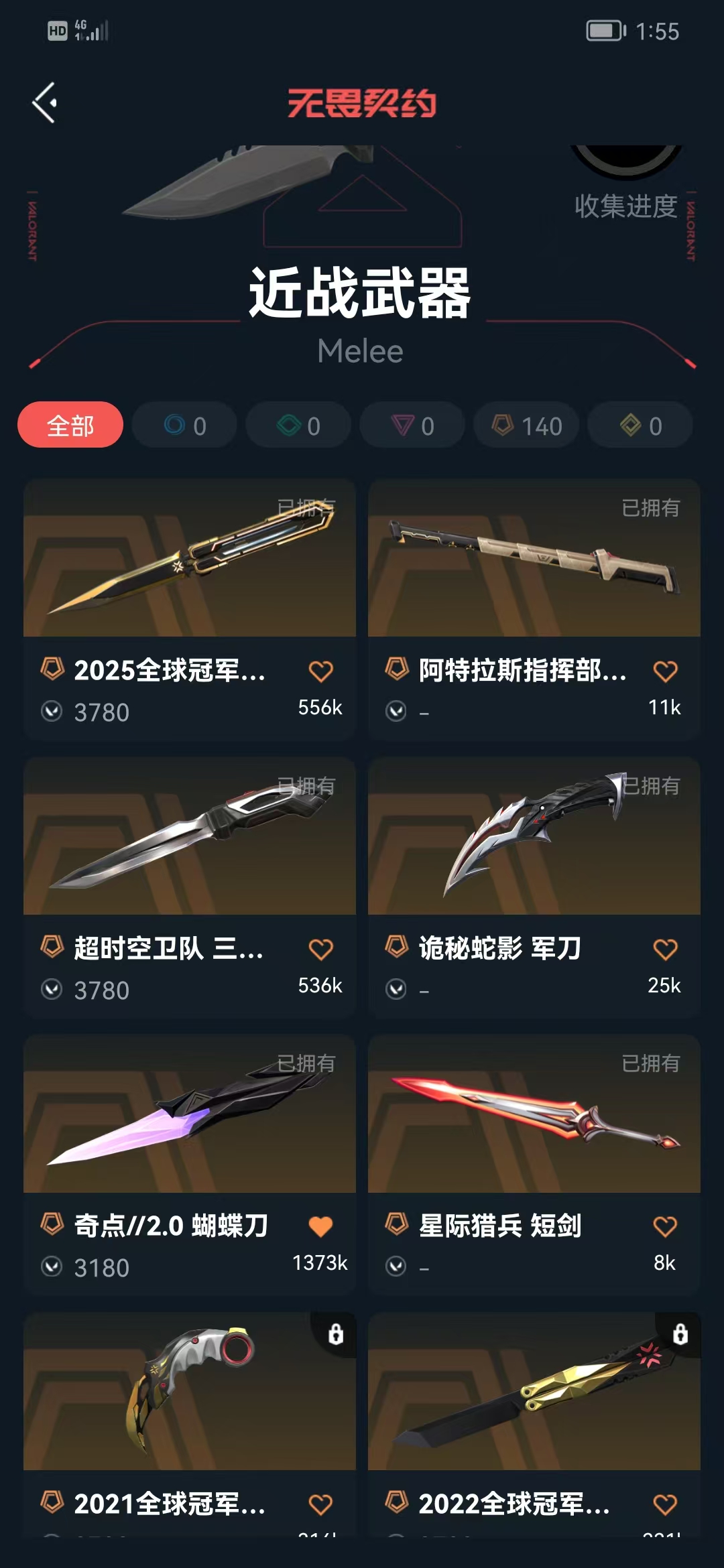Image resolution: width=724 pixels, height=1568 pixels.
Task: Unlike the 奇点//2.0 蝴蝶刀 skin
Action: [x=320, y=1226]
